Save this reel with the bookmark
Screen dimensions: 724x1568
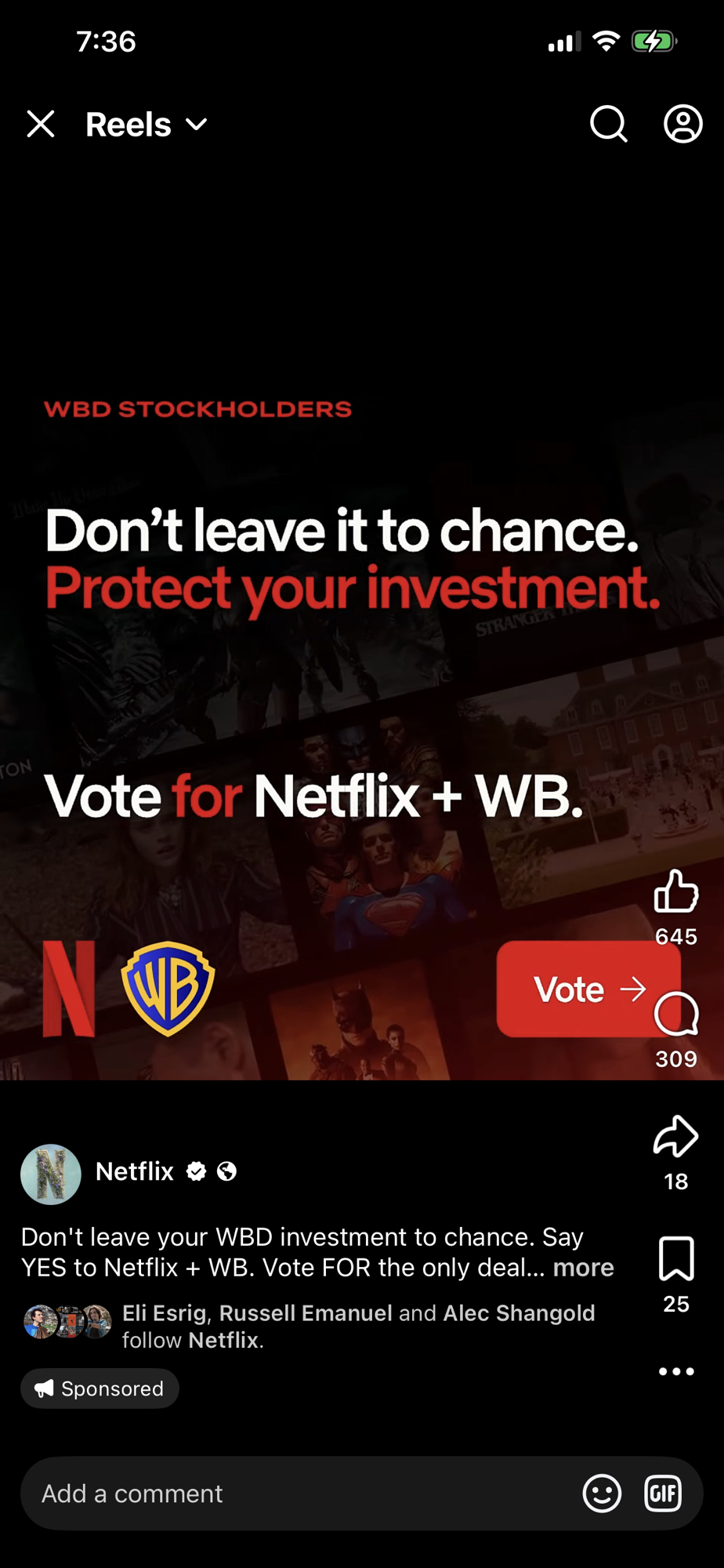click(675, 1258)
